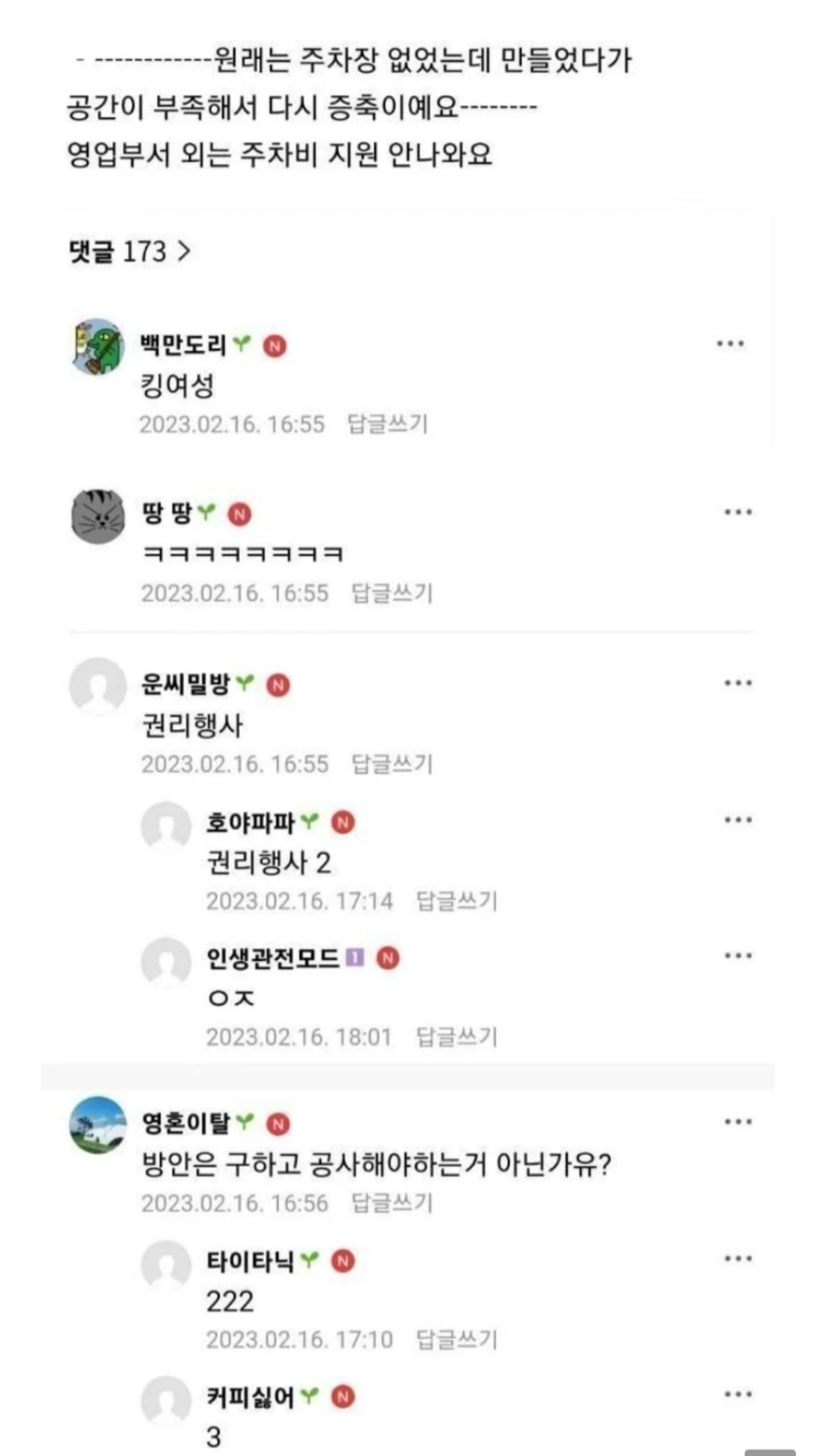Open more options for 인생관전모드's reply
Screen dimensions: 814x1456
click(x=738, y=956)
